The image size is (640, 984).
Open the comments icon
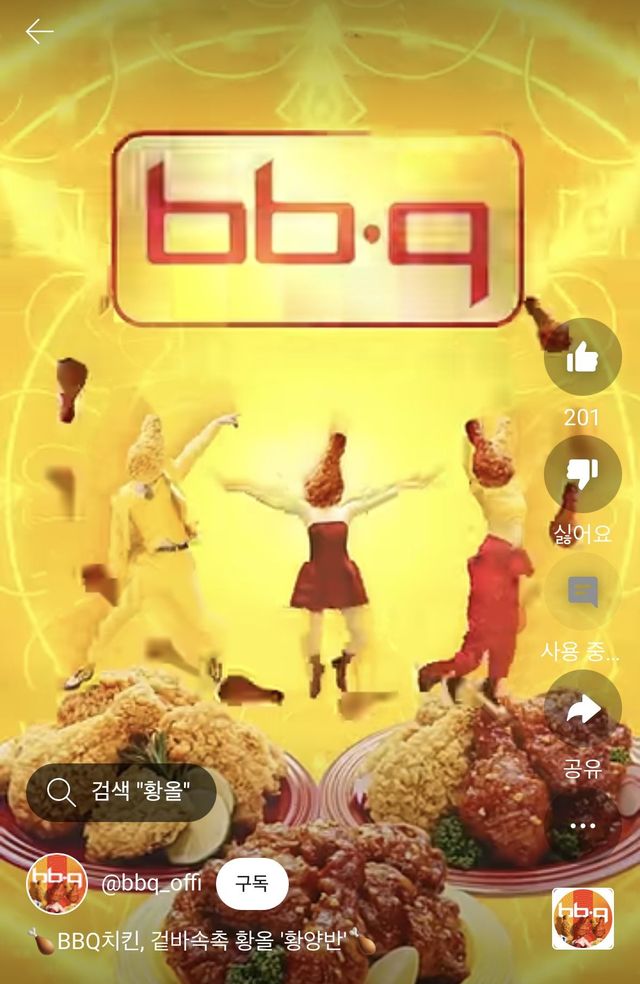click(x=582, y=592)
